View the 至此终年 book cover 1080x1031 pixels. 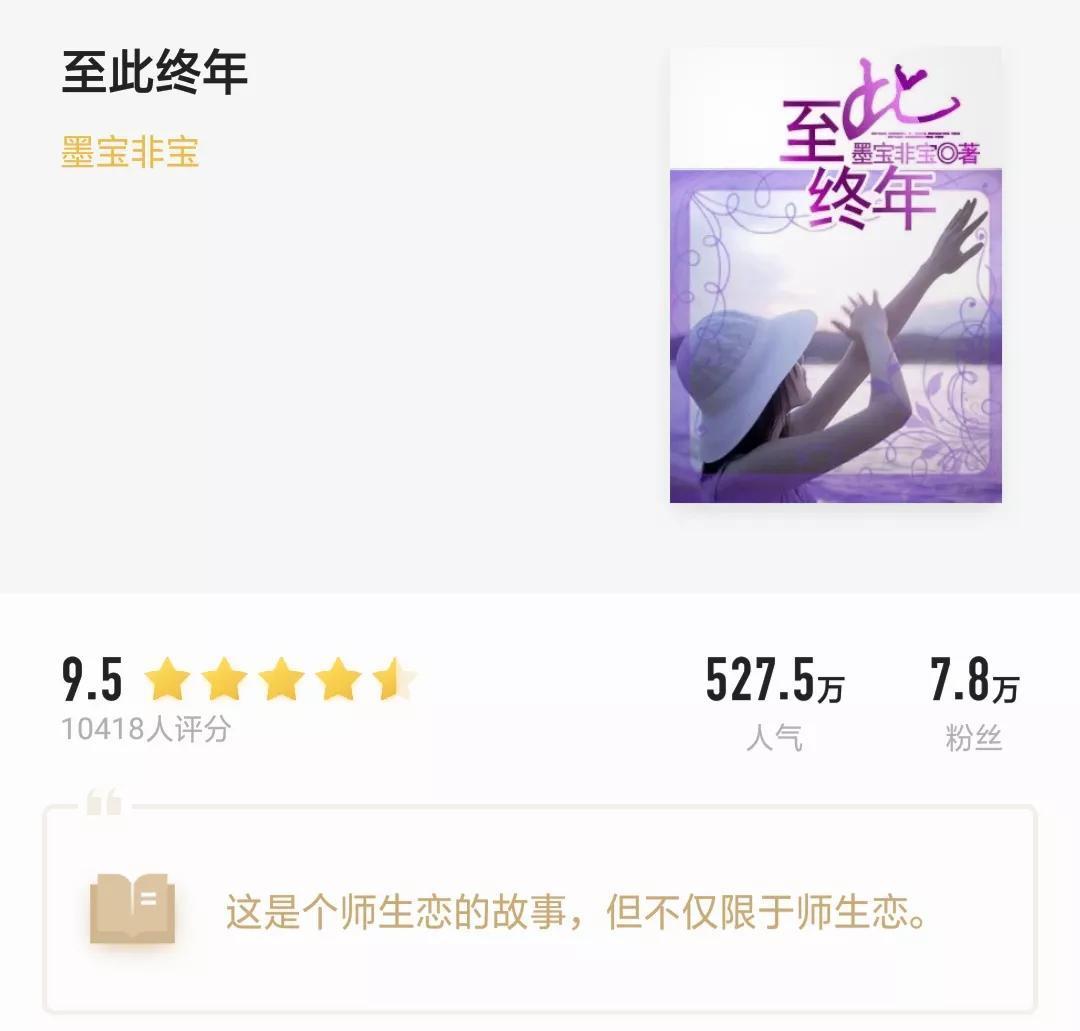pos(835,275)
